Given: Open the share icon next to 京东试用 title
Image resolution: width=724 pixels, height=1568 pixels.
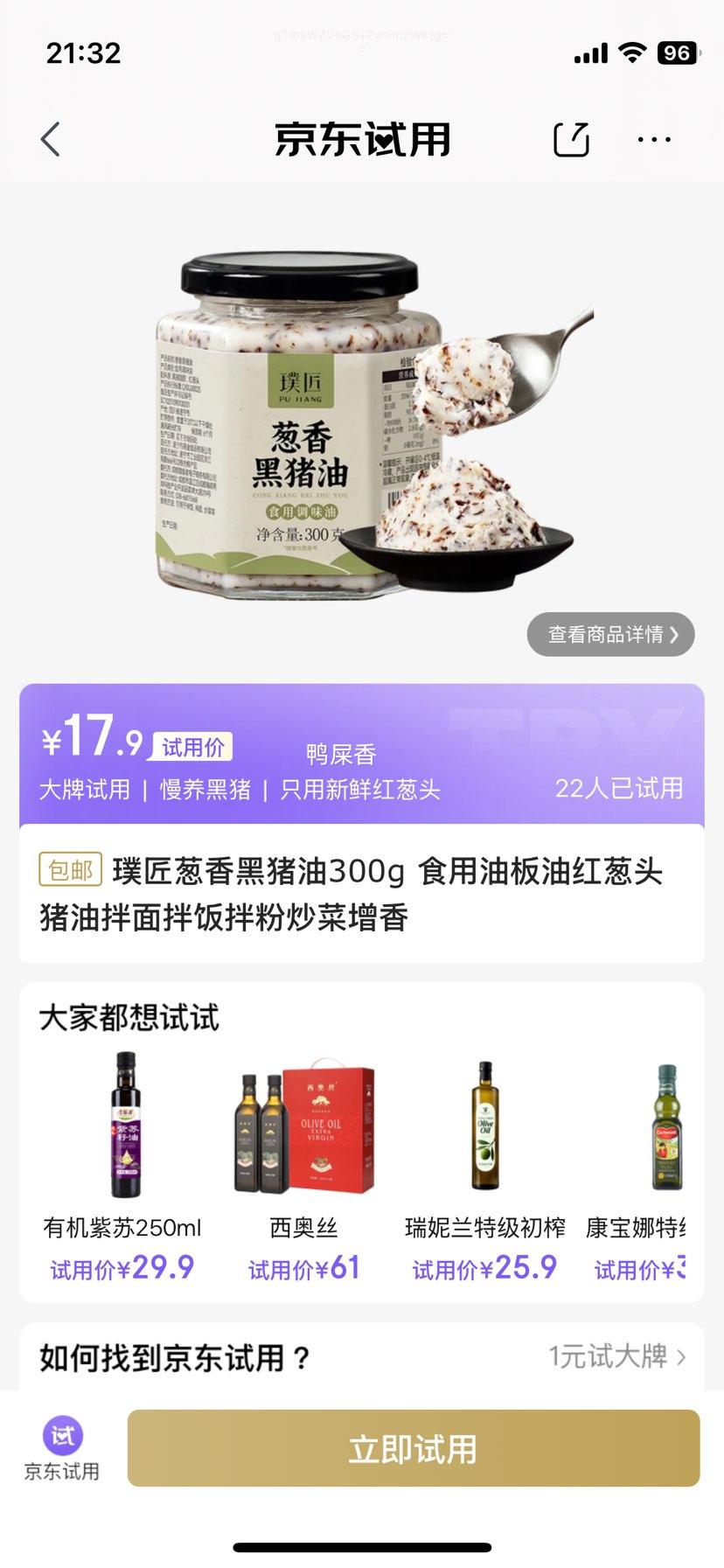Looking at the screenshot, I should (x=570, y=139).
